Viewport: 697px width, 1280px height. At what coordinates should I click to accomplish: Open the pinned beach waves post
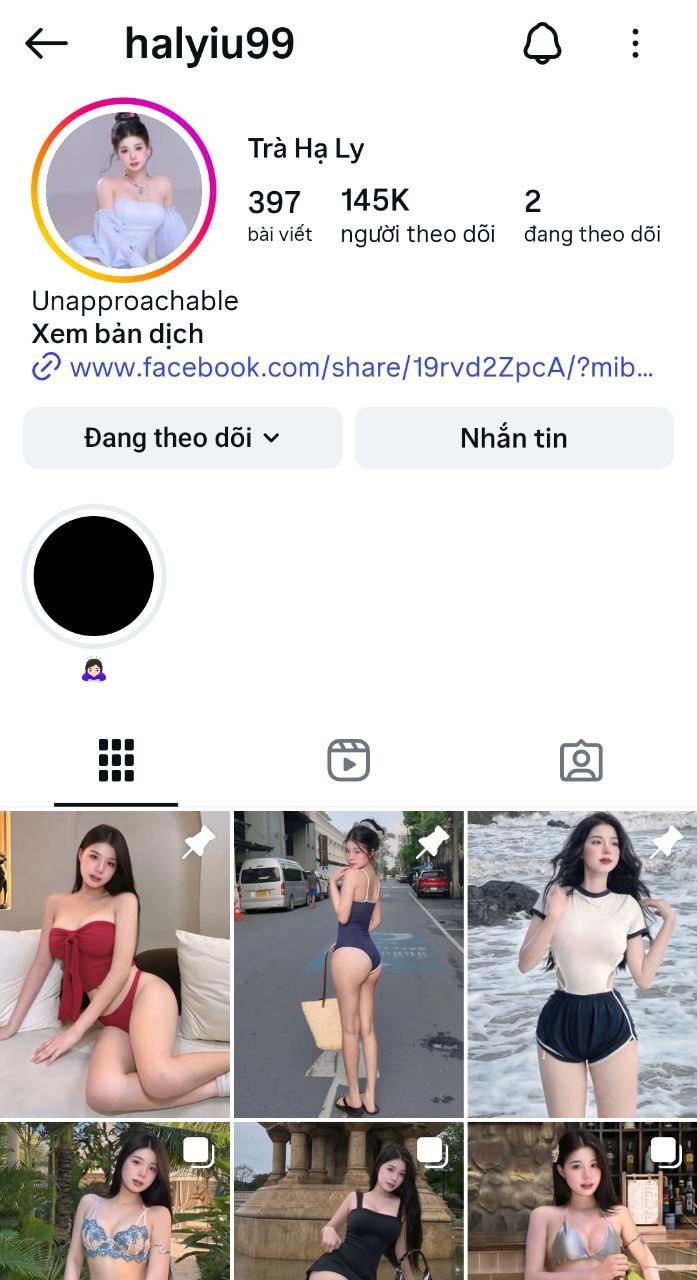click(582, 963)
